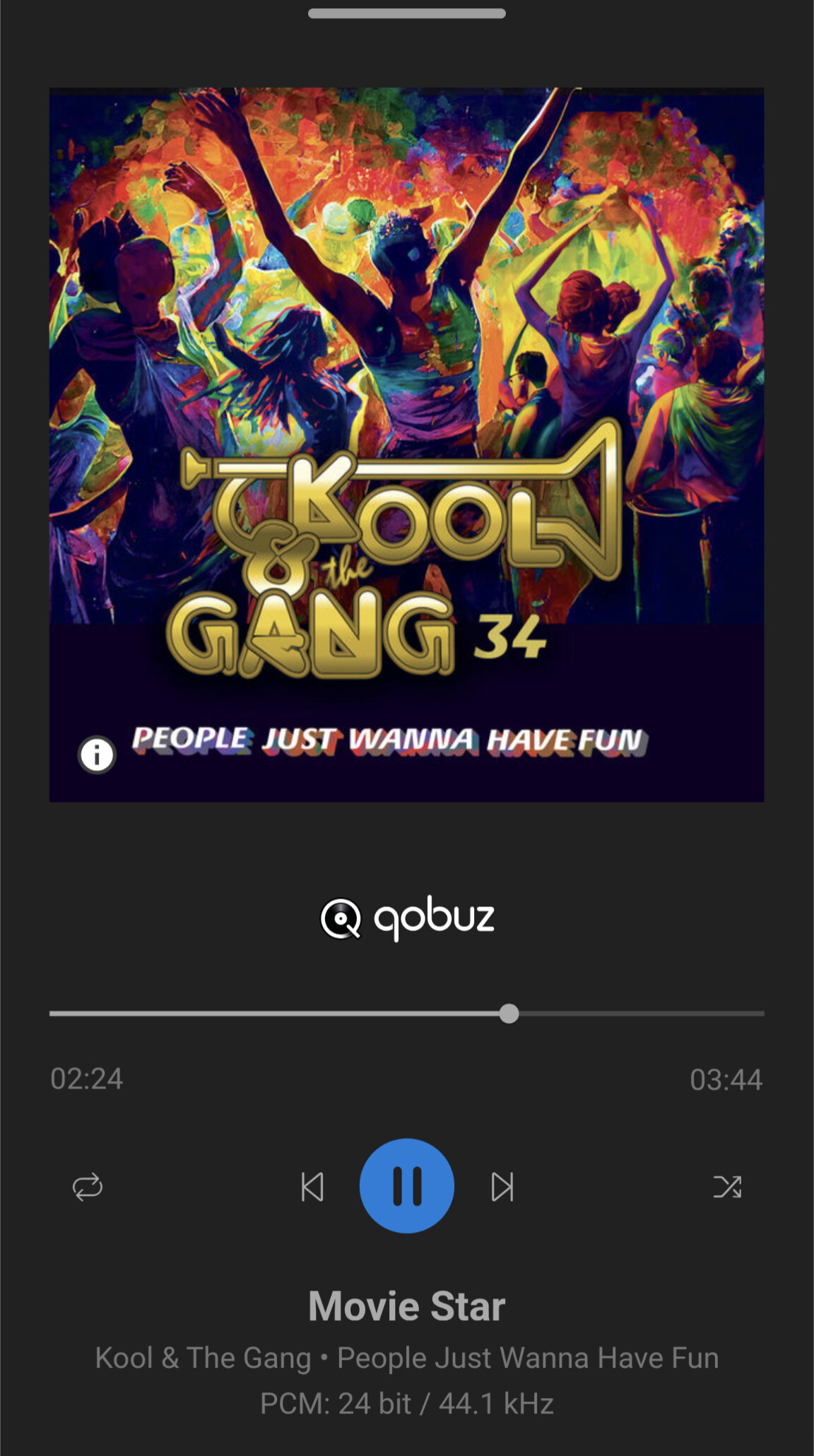This screenshot has height=1456, width=814.
Task: Enable shuffle playback
Action: coord(727,1187)
